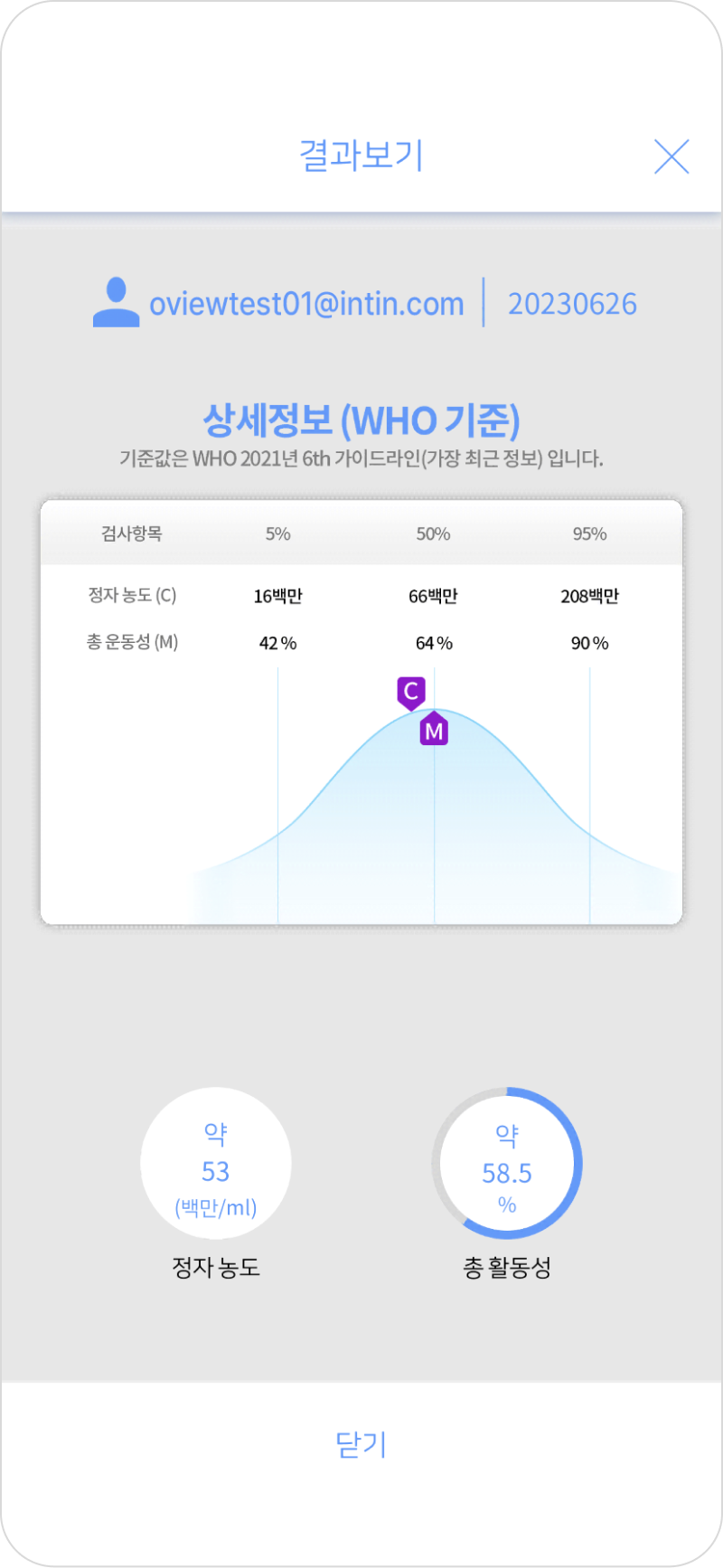
Task: Tap the 닫기 button
Action: [361, 1444]
